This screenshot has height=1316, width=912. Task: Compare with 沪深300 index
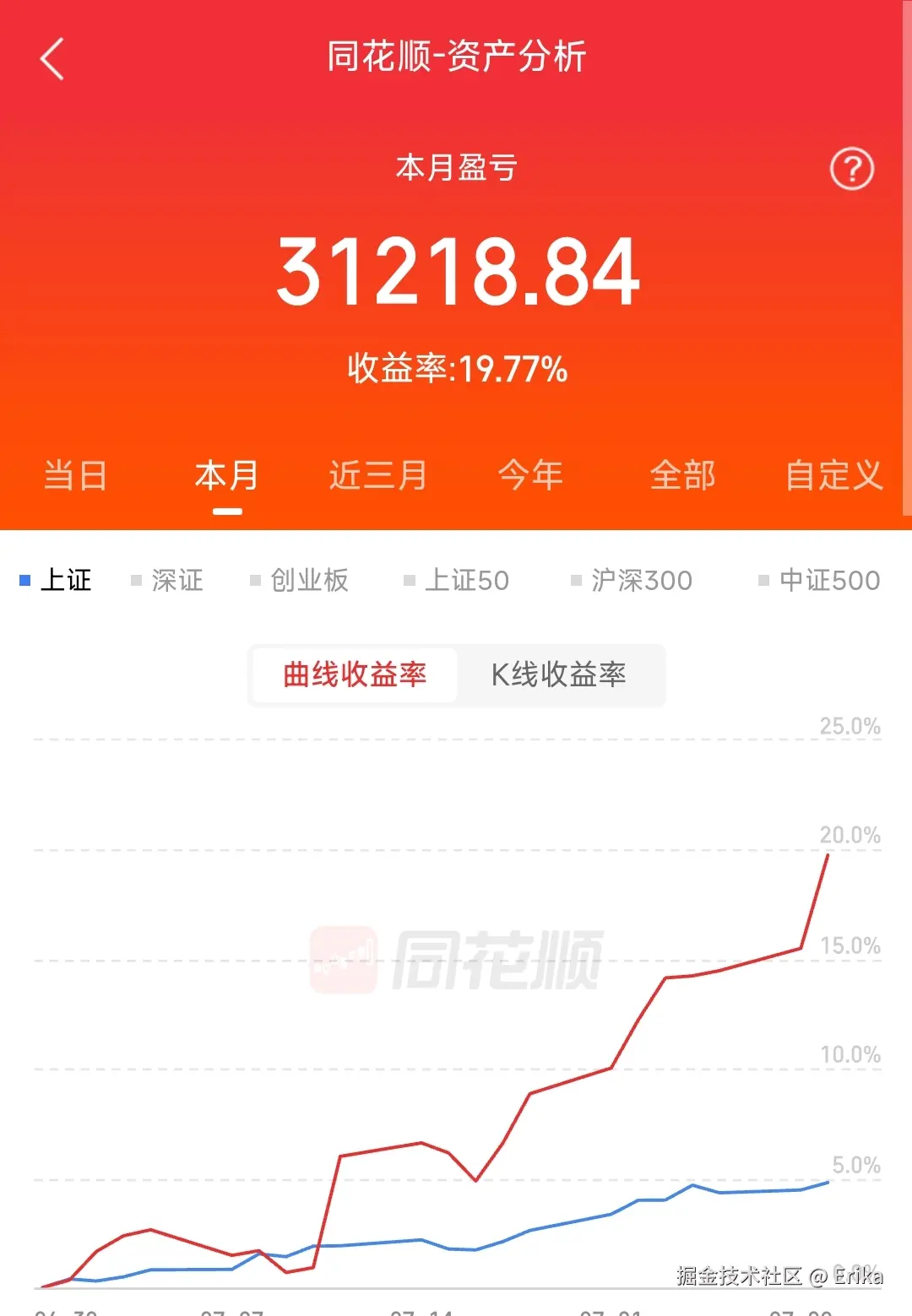click(x=632, y=580)
